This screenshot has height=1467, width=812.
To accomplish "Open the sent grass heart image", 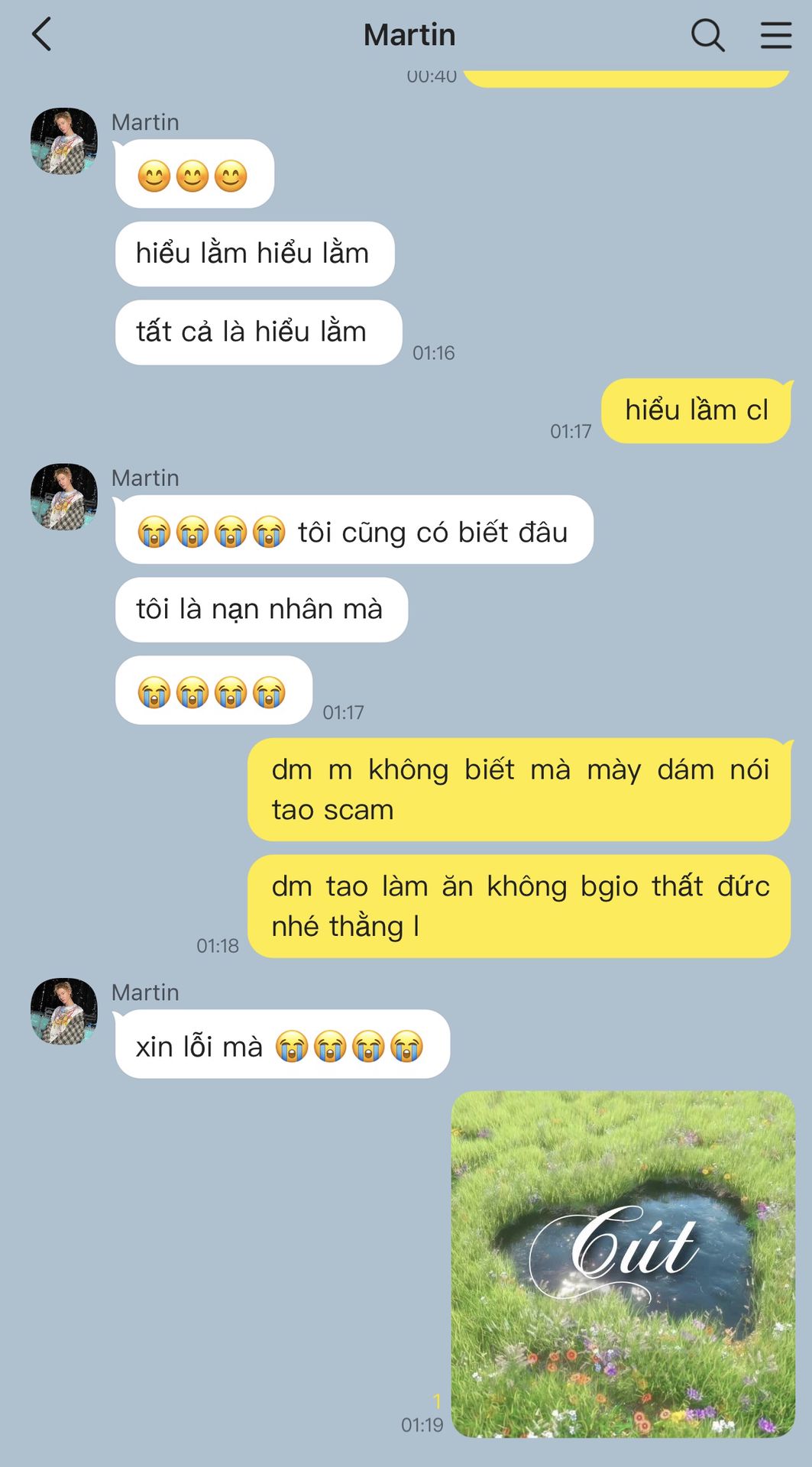I will click(623, 1264).
